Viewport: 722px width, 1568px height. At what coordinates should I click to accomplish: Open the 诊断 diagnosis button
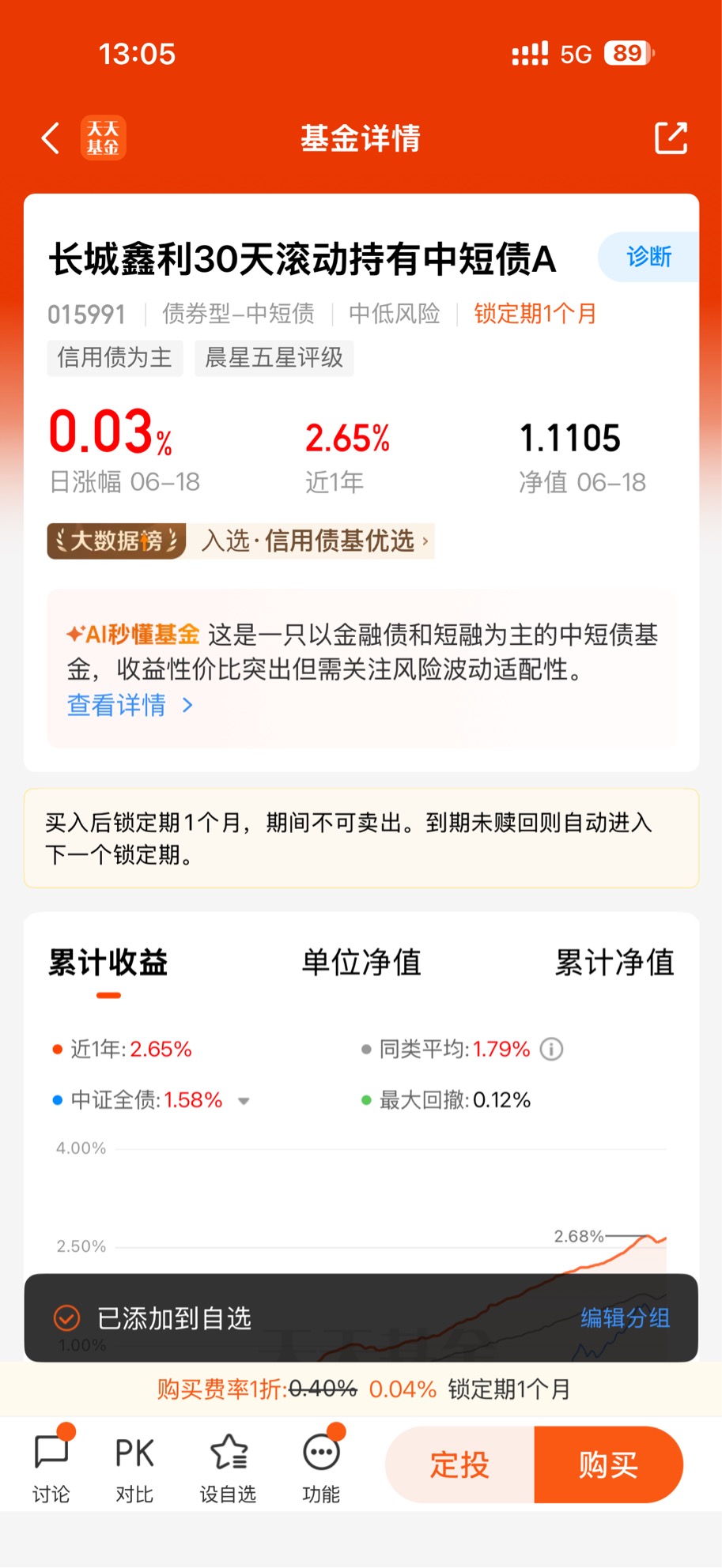click(x=648, y=257)
